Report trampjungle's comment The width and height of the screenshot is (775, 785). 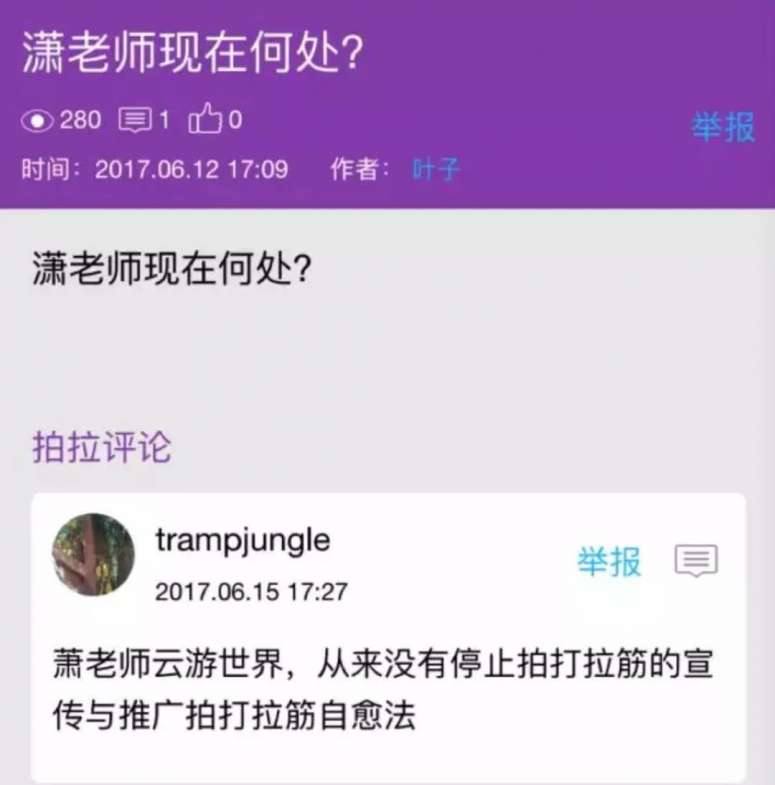608,562
